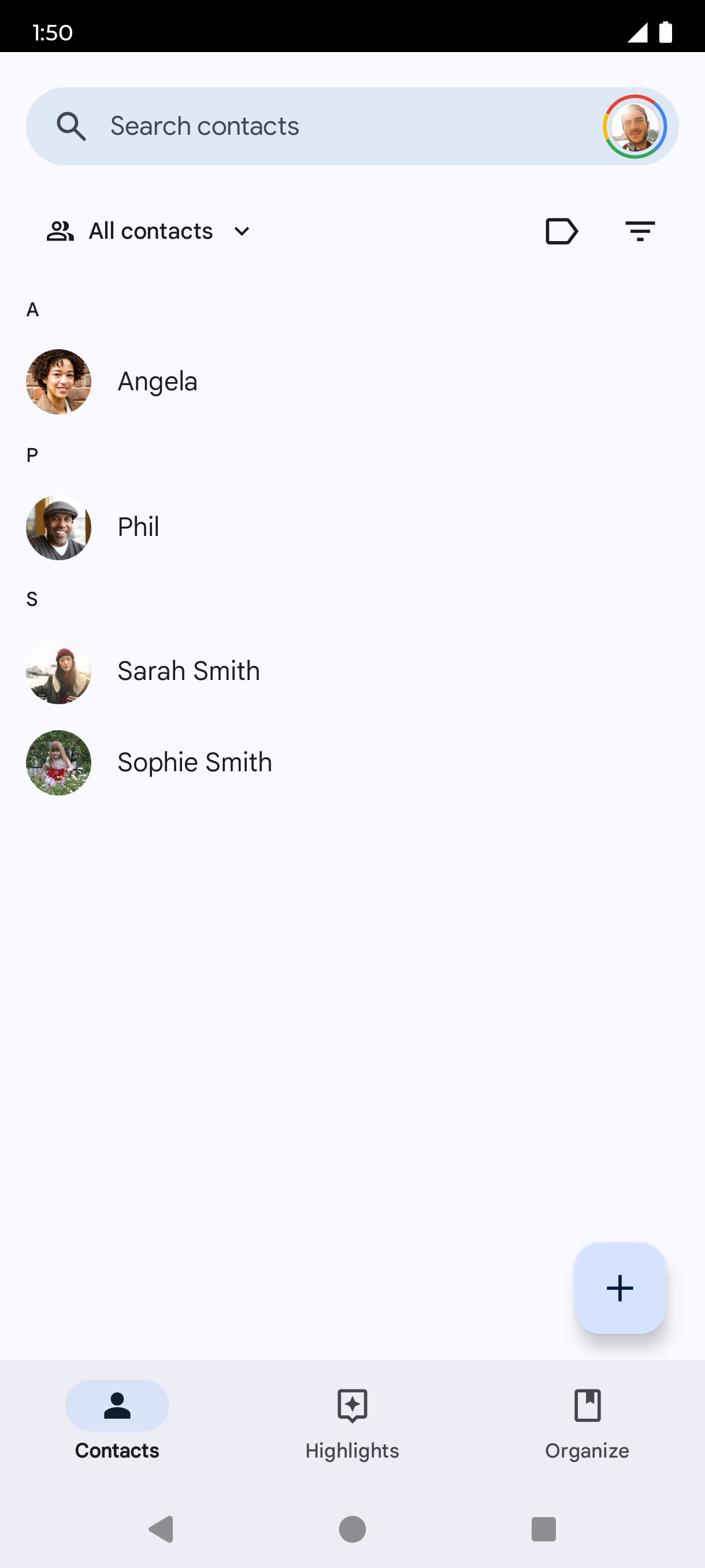Screen dimensions: 705x1568
Task: Open Phil's contact
Action: click(x=352, y=527)
